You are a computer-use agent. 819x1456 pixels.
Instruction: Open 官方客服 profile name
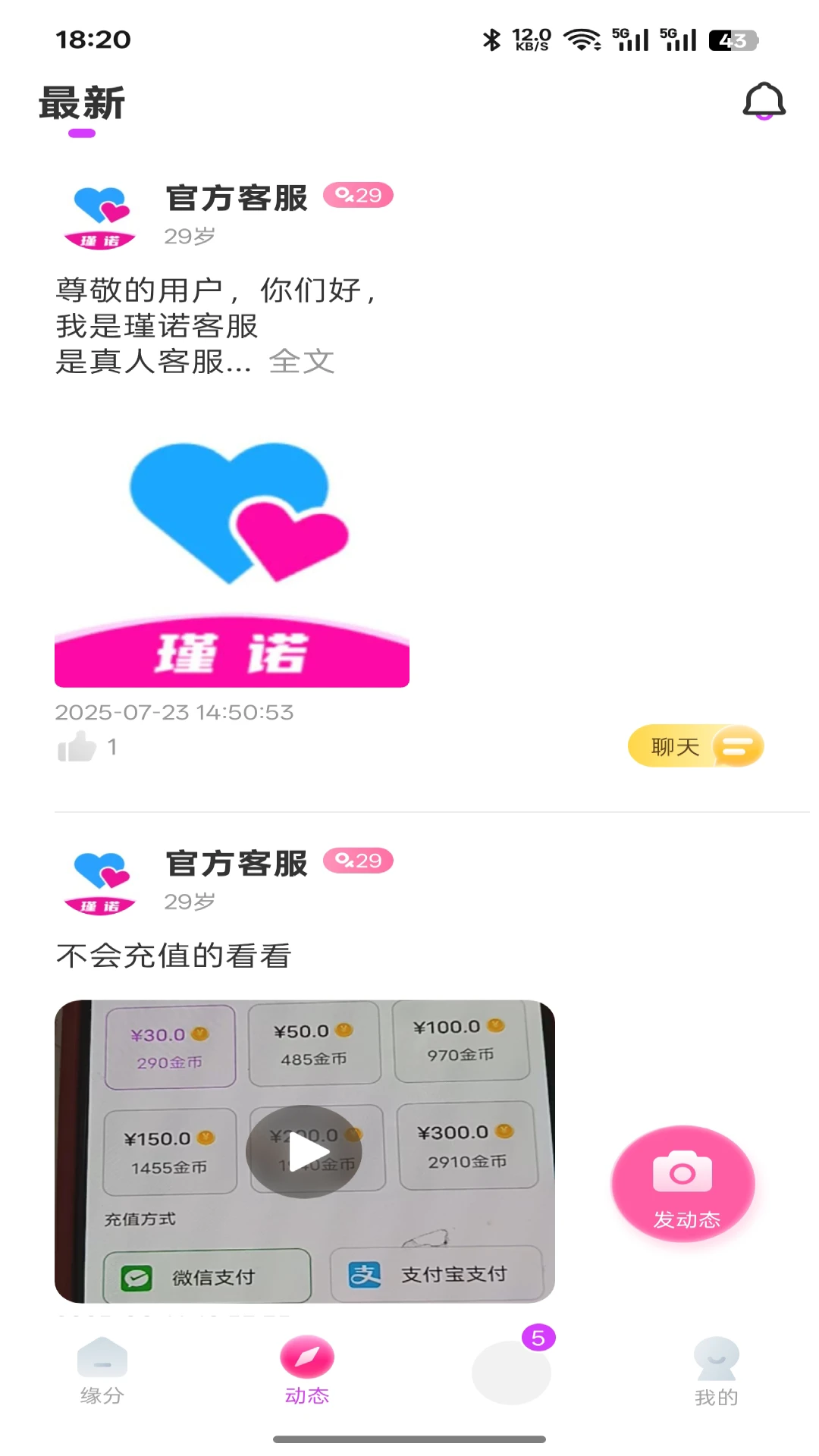[237, 199]
